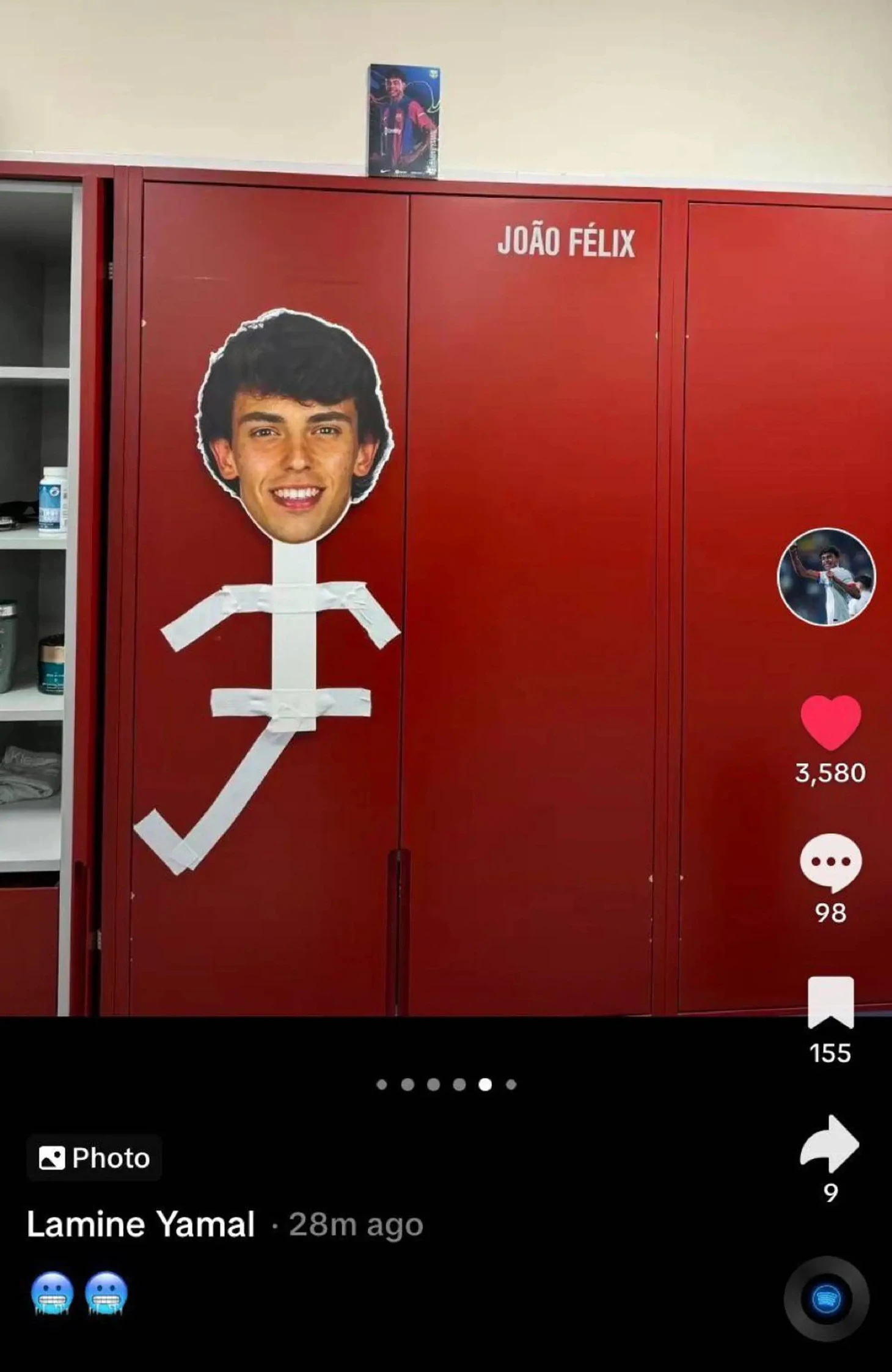Viewport: 892px width, 1372px height.
Task: Tap the Photo label badge
Action: [94, 1157]
